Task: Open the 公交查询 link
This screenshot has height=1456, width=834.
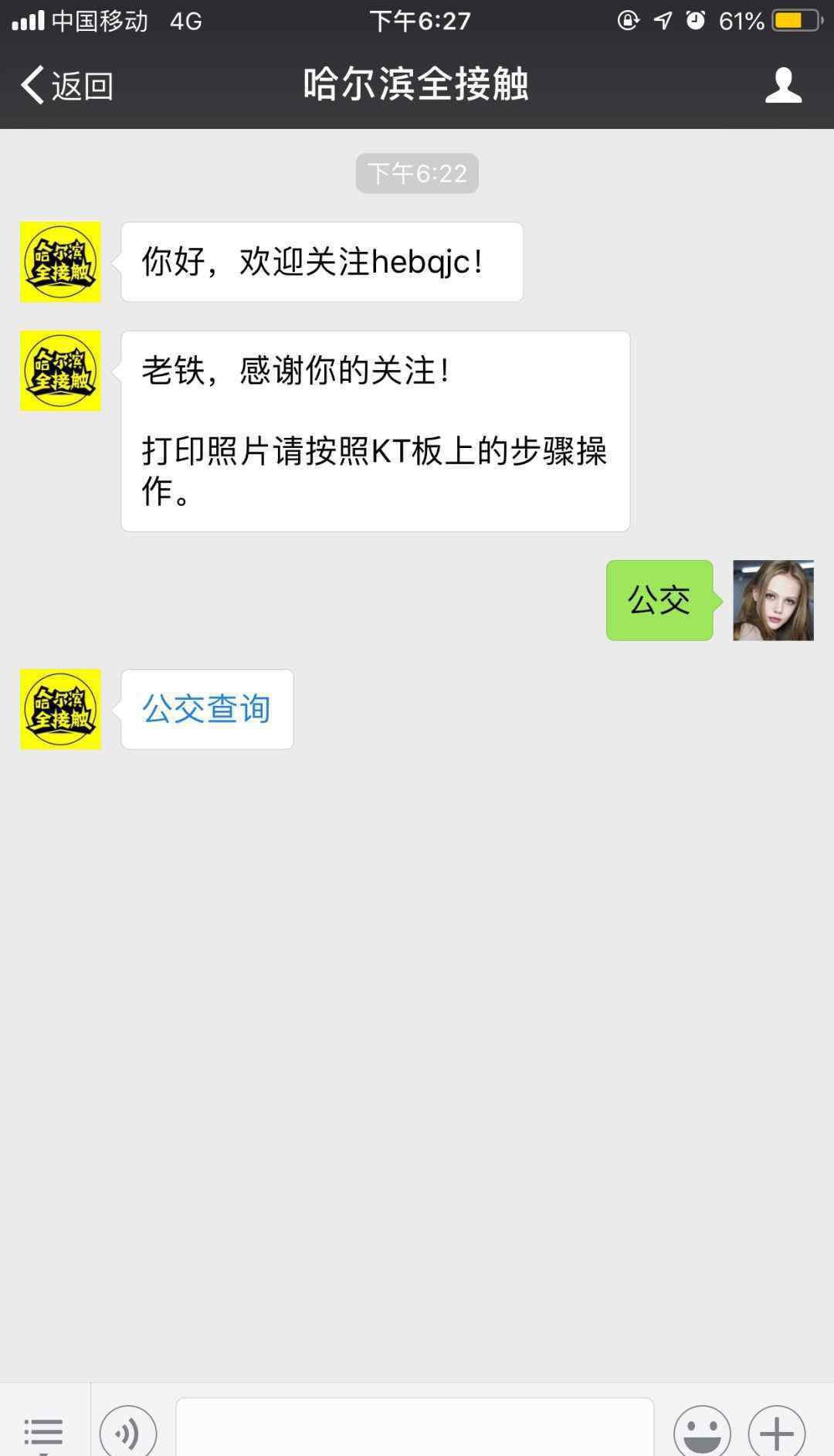Action: [x=206, y=709]
